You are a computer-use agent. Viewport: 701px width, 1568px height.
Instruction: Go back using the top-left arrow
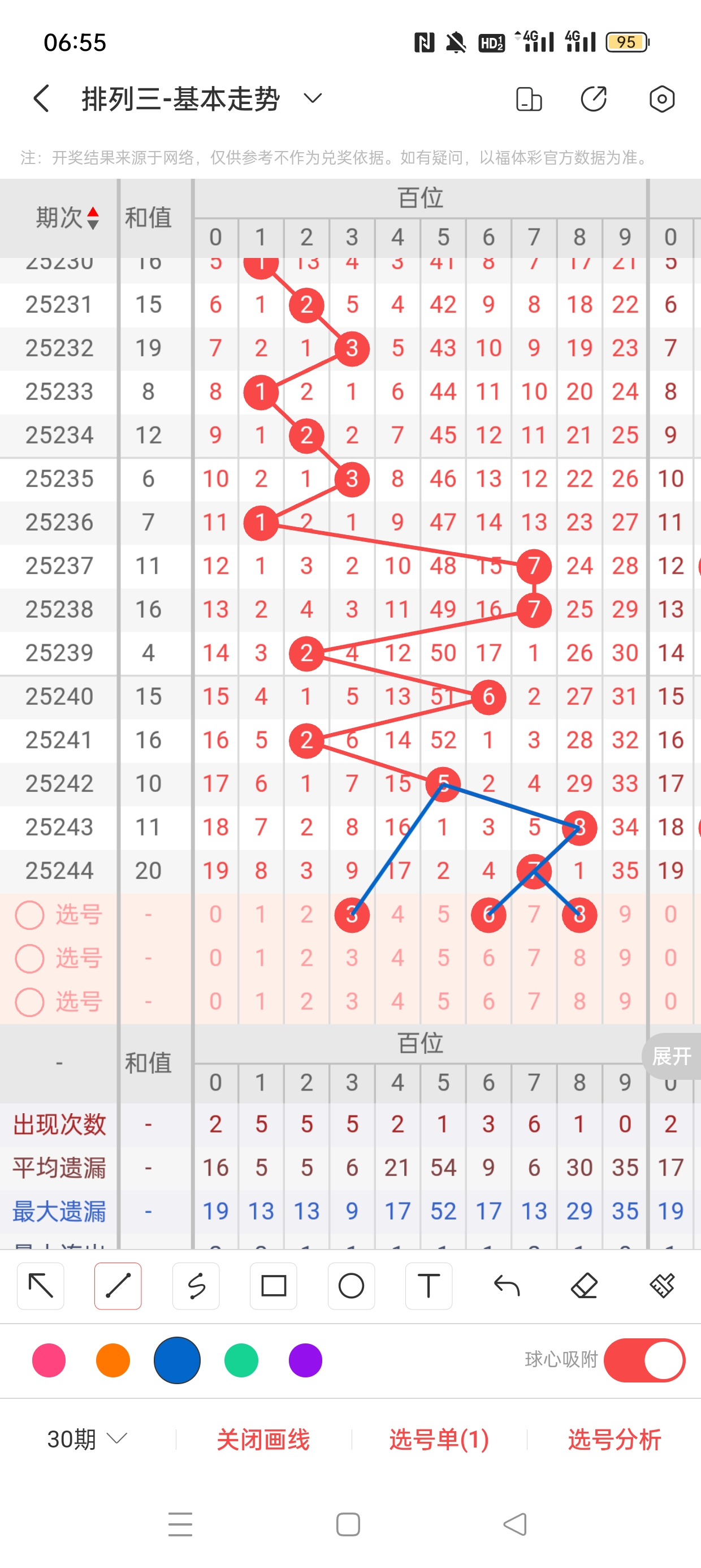pyautogui.click(x=41, y=98)
